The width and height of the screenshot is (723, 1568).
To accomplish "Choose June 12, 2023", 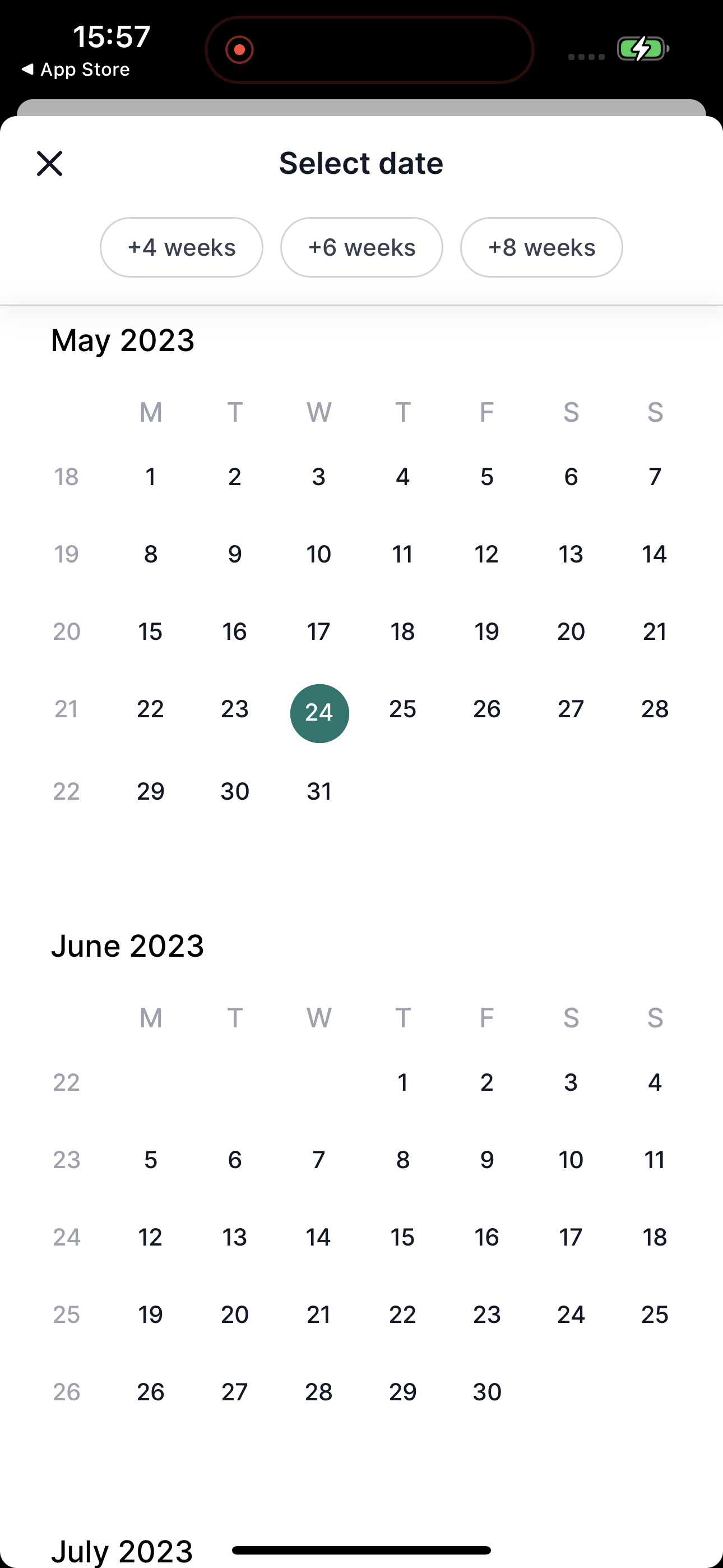I will pos(150,1237).
